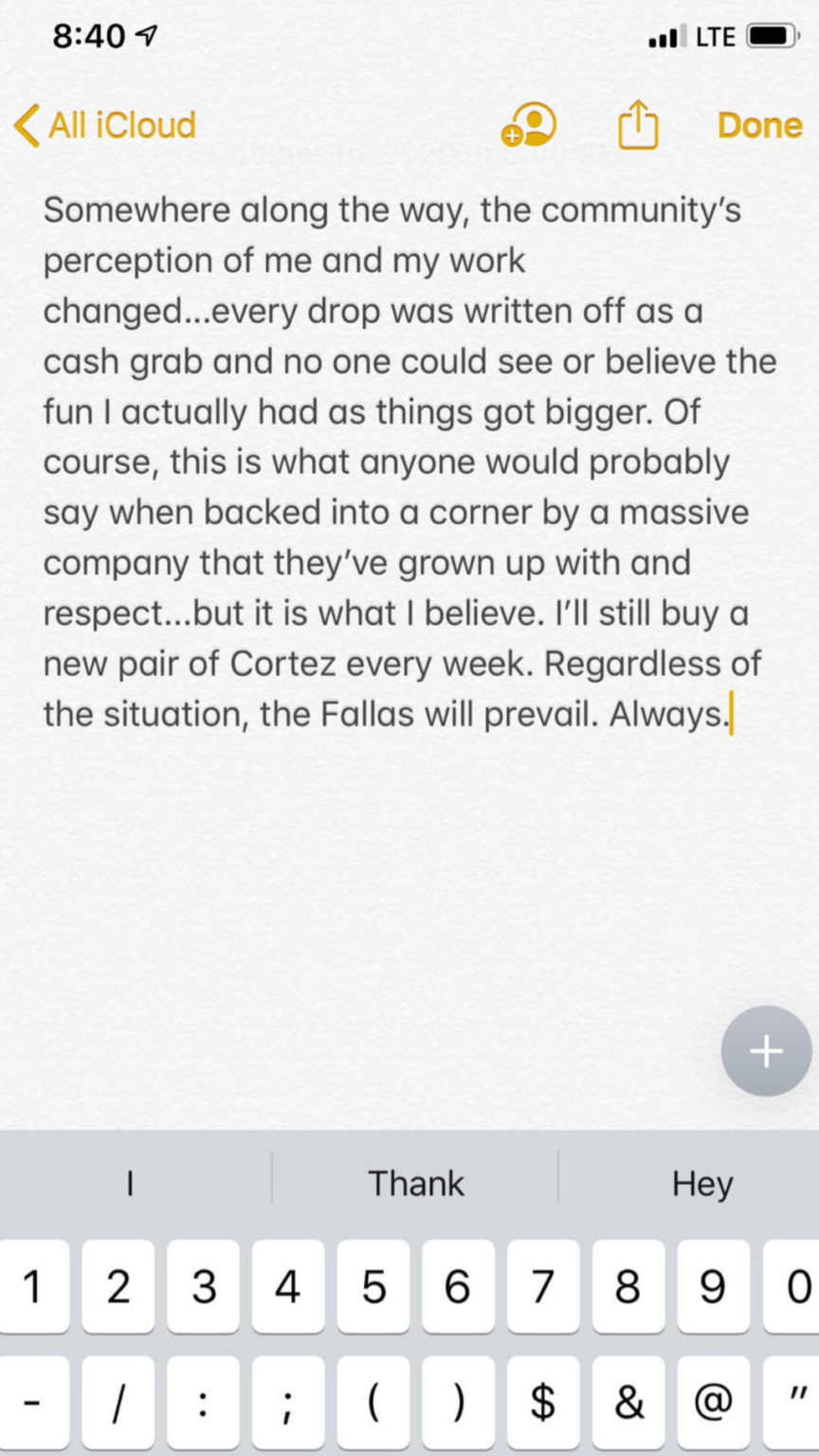819x1456 pixels.
Task: Tap Done to finish editing
Action: coord(759,125)
